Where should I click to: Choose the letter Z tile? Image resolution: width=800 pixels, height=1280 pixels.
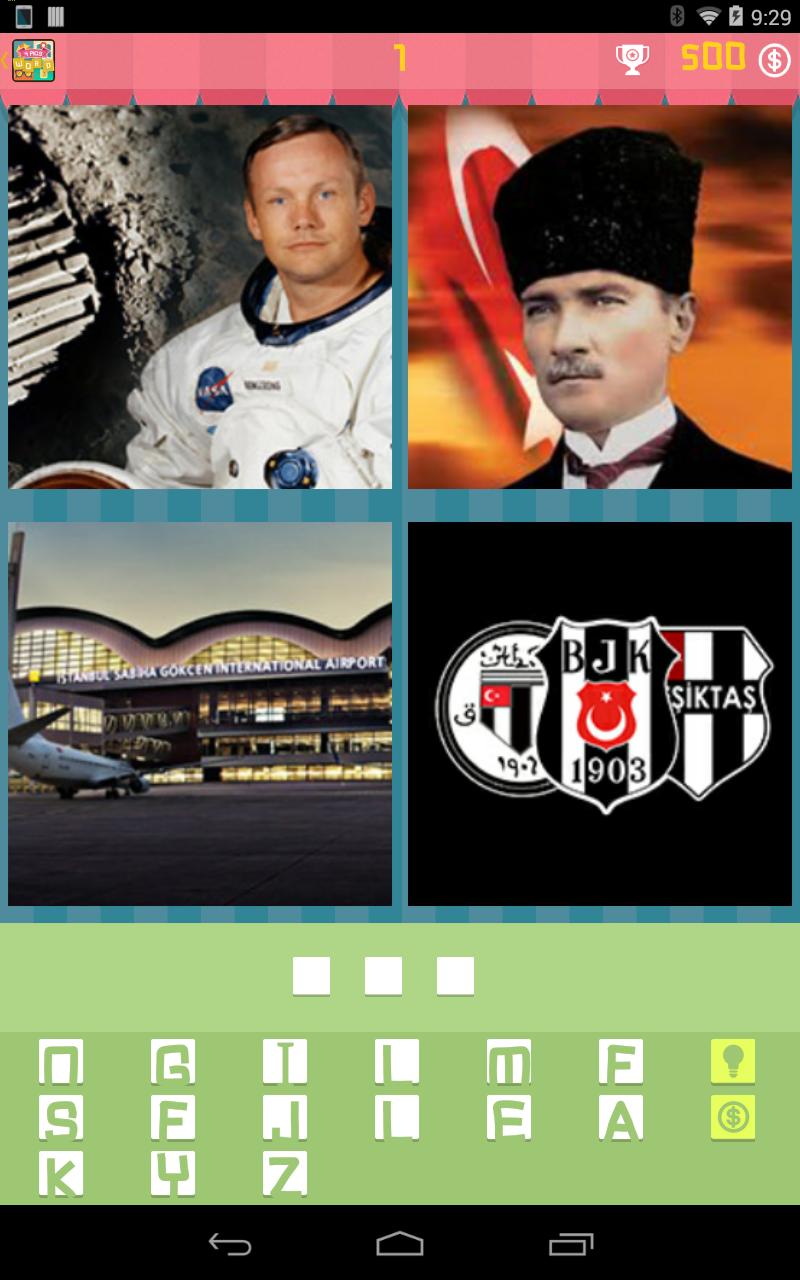pyautogui.click(x=285, y=1174)
